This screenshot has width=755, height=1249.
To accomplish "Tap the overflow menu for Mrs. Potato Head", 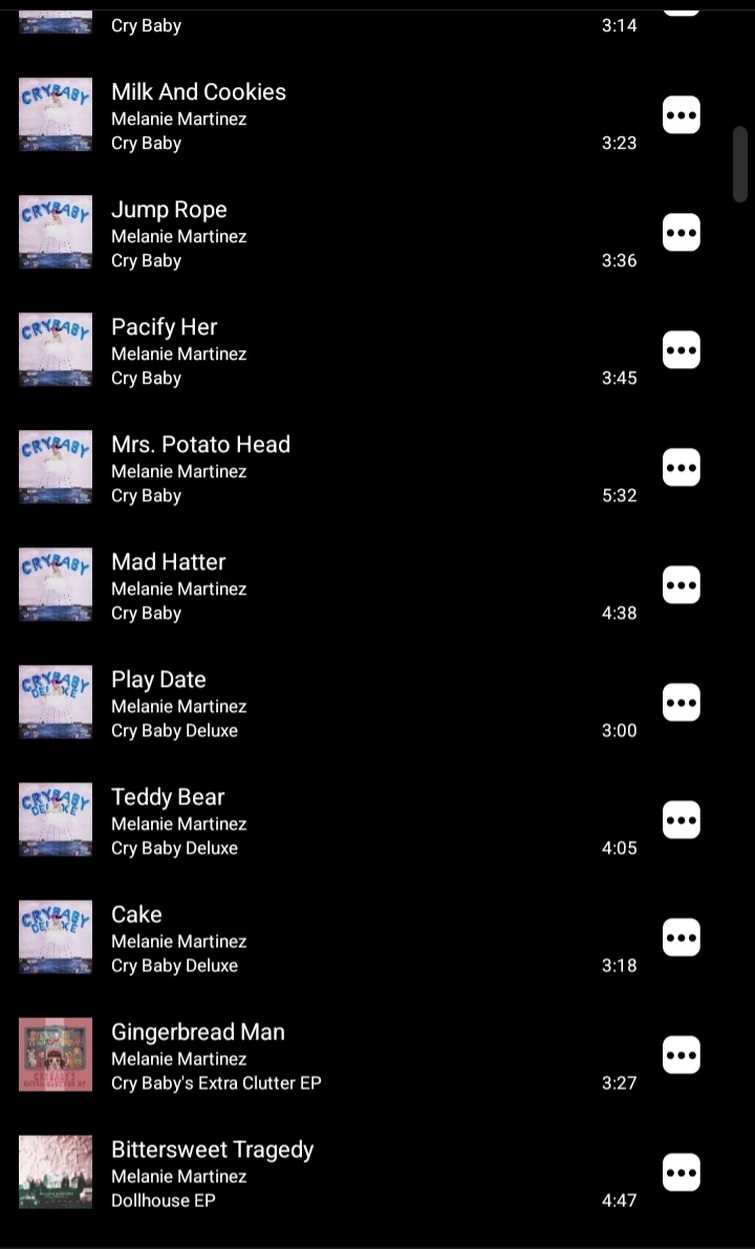I will (x=681, y=467).
